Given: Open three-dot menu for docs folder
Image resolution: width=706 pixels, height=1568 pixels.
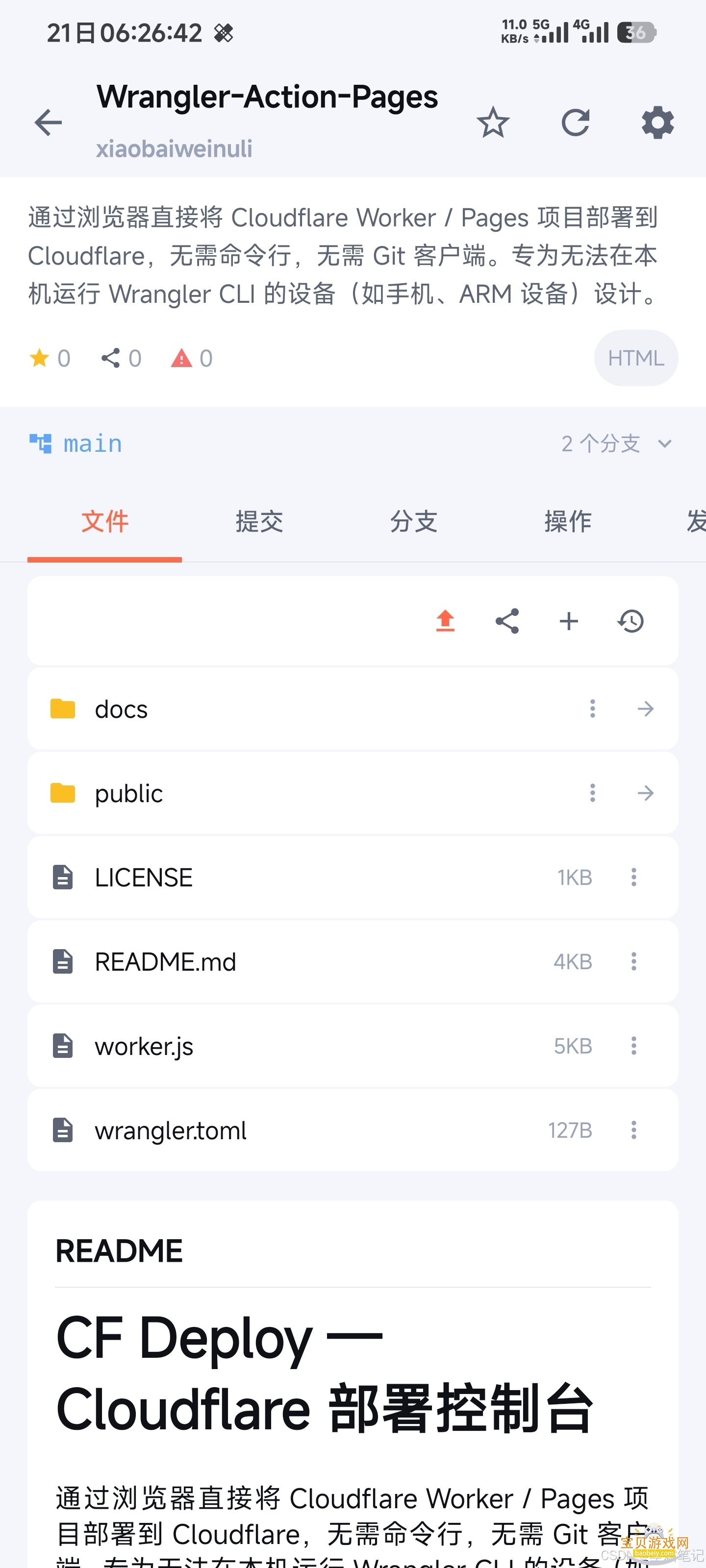Looking at the screenshot, I should point(592,709).
